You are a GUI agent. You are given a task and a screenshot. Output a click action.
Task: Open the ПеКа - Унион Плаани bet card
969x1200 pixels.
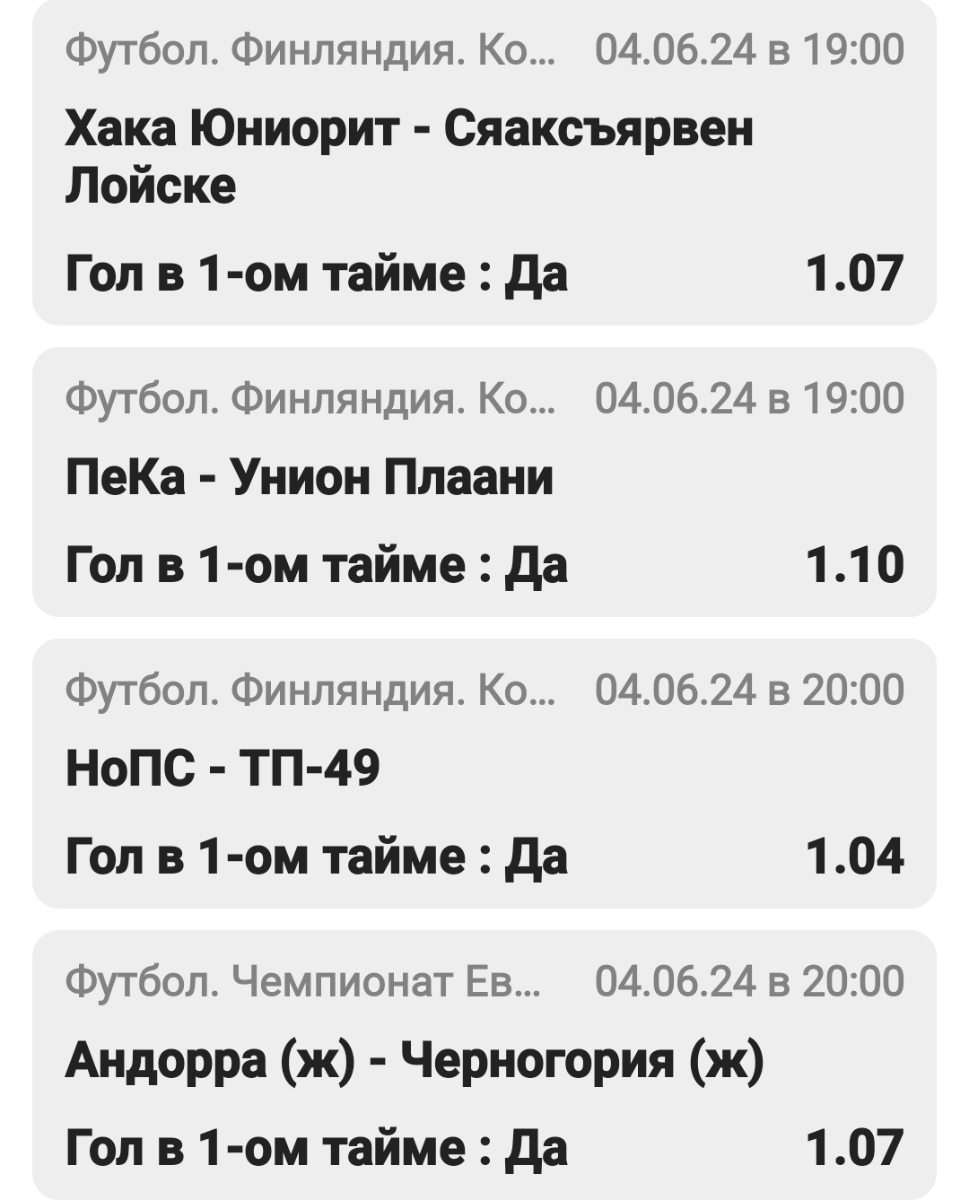[x=484, y=480]
